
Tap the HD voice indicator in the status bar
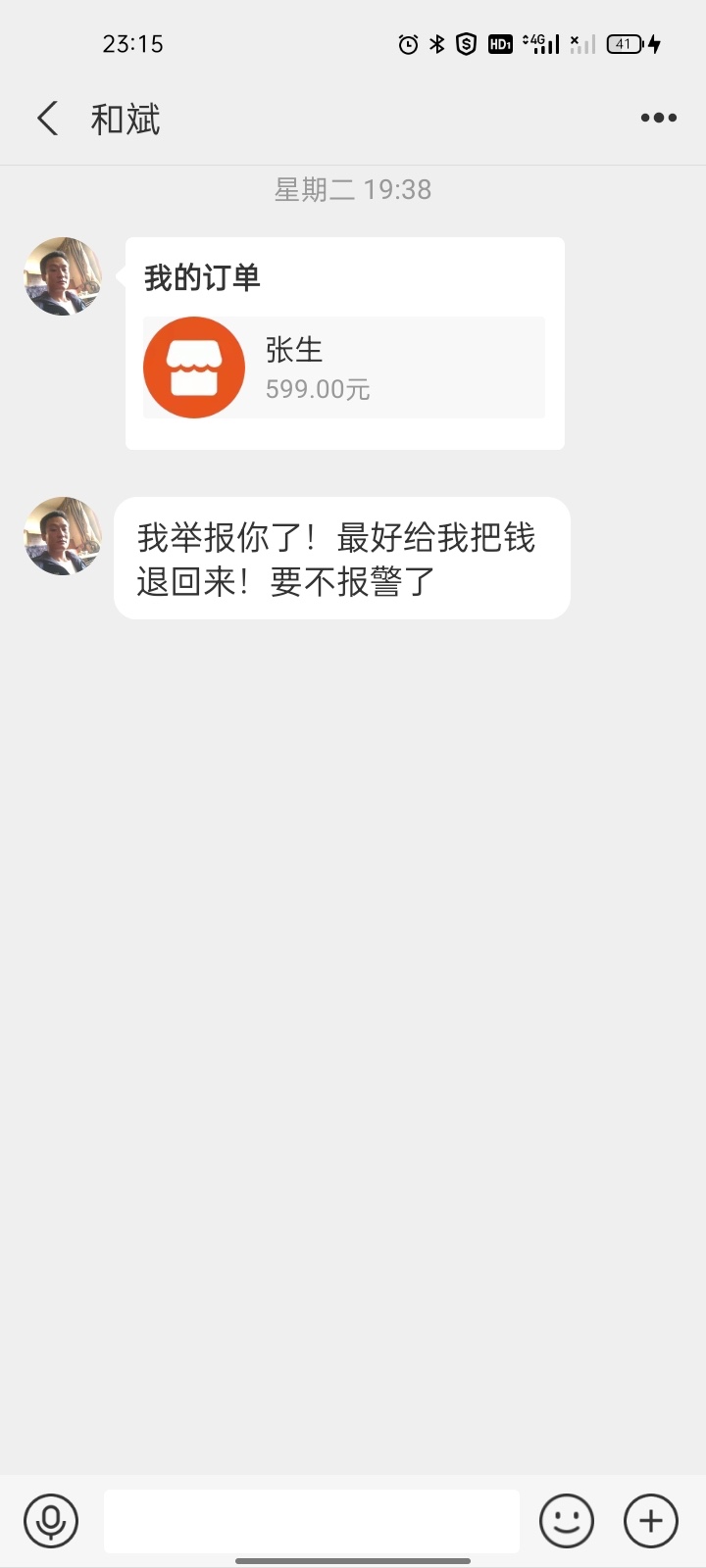(x=499, y=43)
